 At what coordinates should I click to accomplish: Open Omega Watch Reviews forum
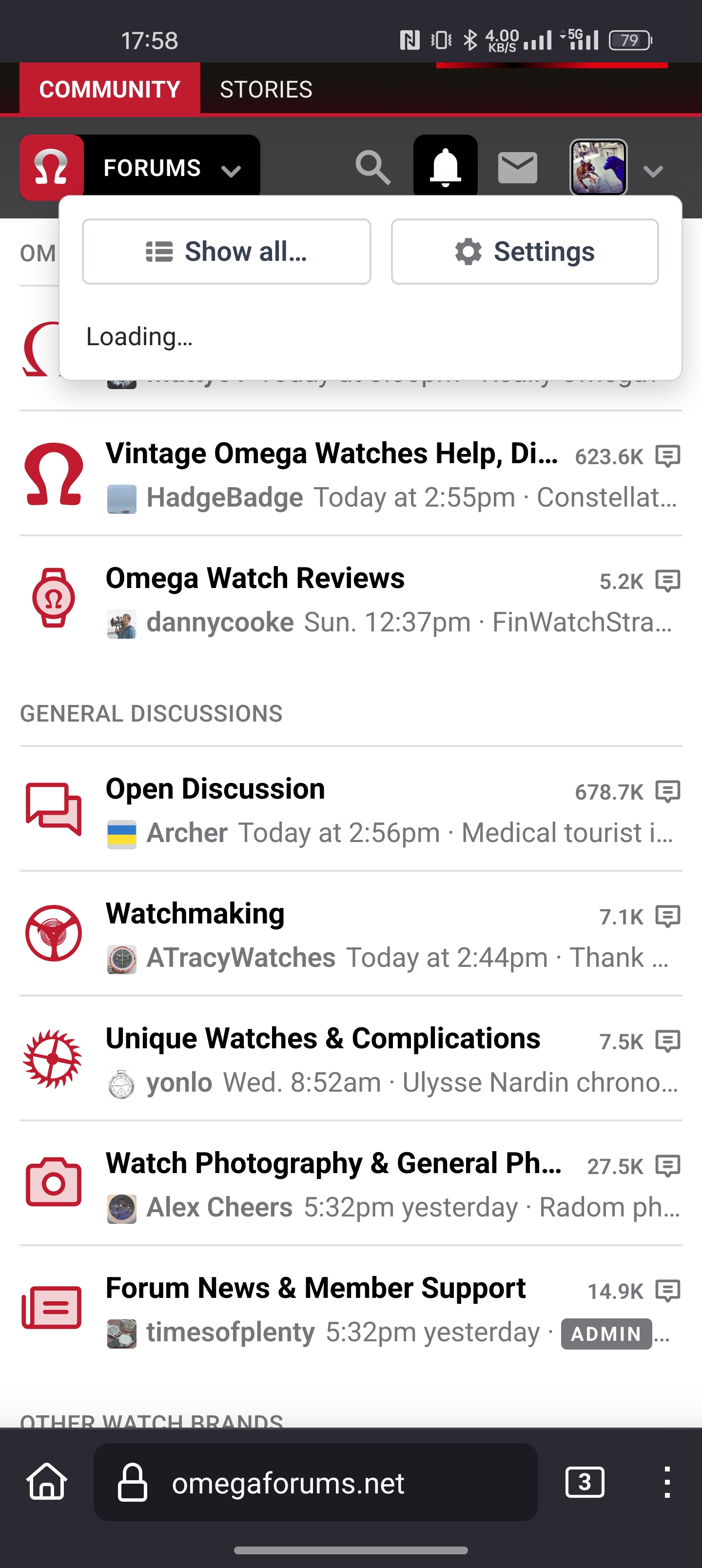coord(255,578)
